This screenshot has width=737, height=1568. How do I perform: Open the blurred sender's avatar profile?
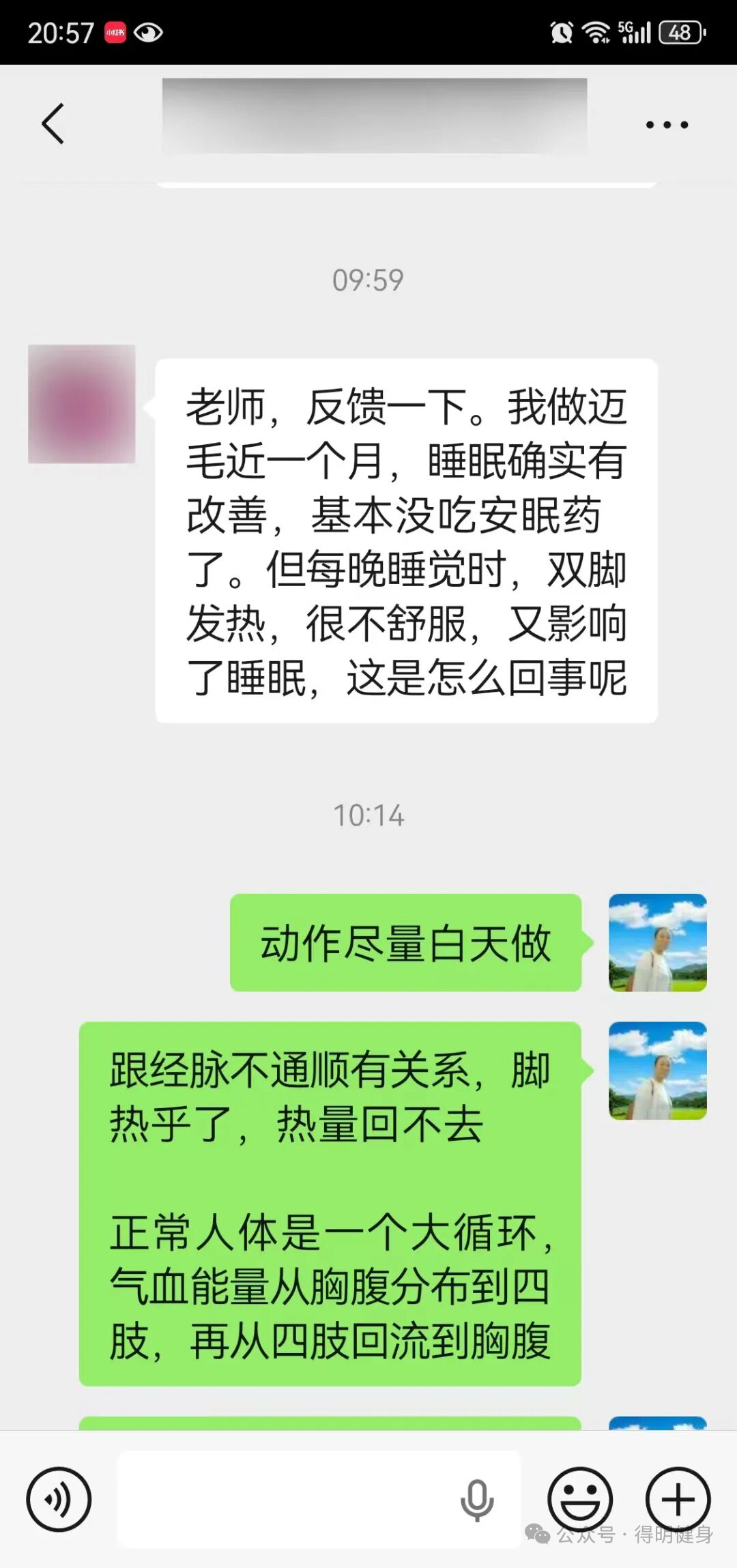pos(82,404)
